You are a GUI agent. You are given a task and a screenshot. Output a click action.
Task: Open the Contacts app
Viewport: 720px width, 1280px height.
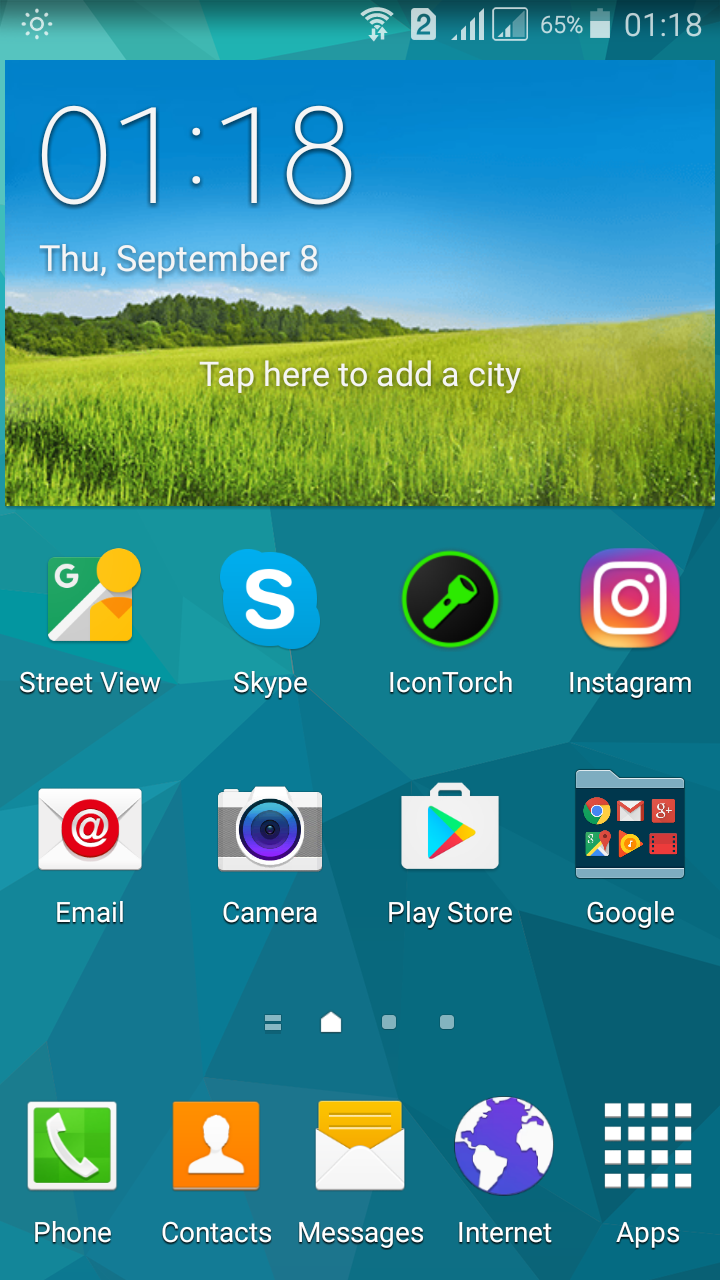(x=216, y=1145)
